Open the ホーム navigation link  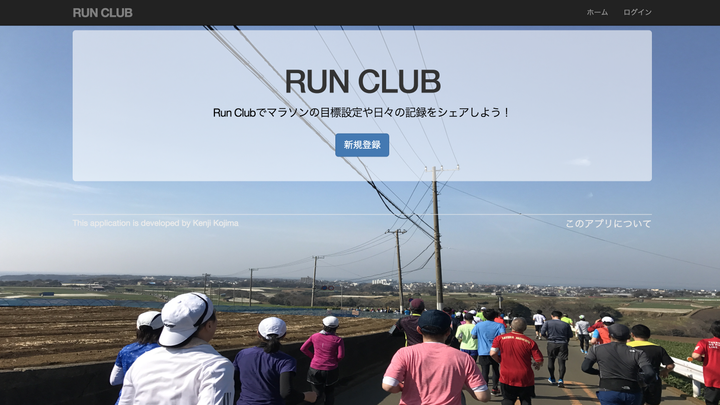tap(597, 13)
